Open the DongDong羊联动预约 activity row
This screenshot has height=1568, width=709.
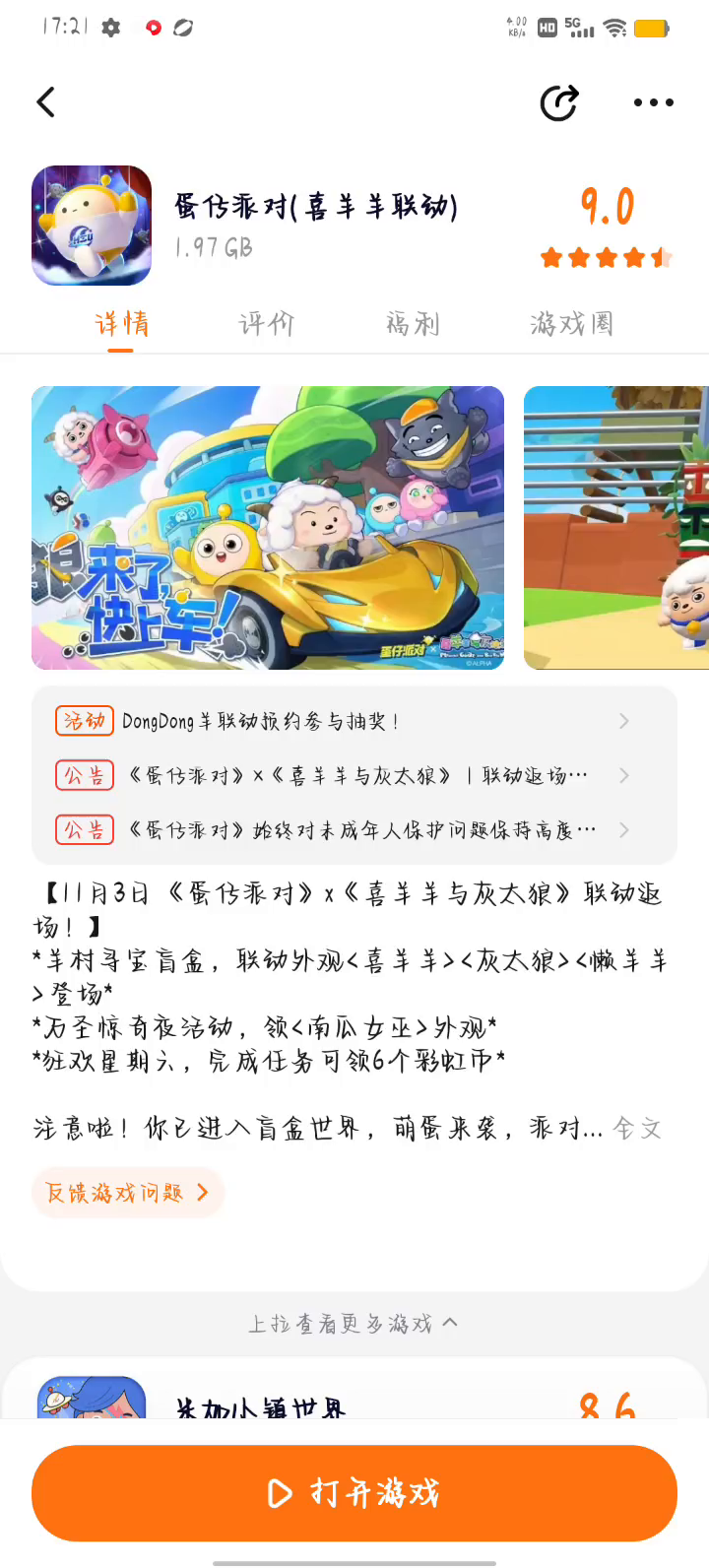pos(354,721)
